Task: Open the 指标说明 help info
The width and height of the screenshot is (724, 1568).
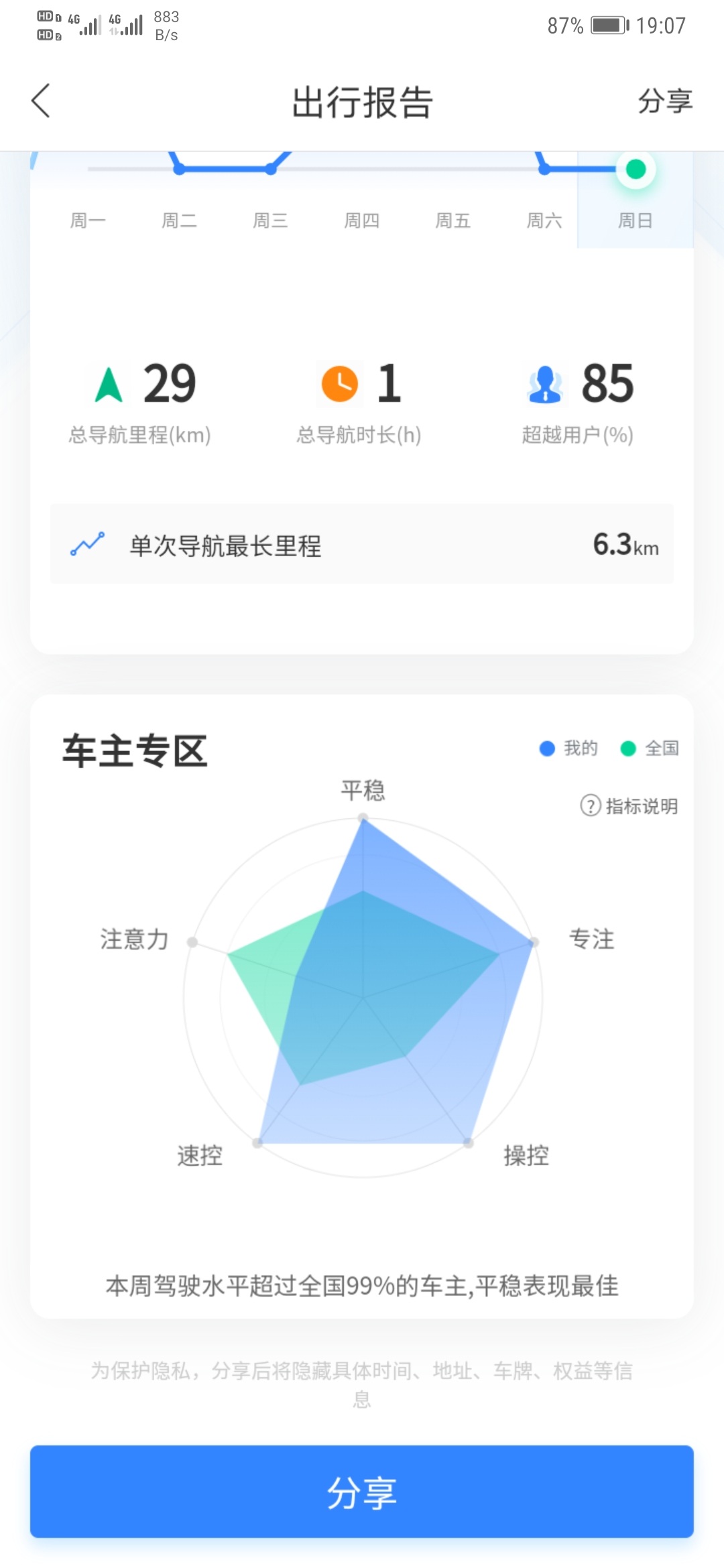Action: tap(629, 805)
